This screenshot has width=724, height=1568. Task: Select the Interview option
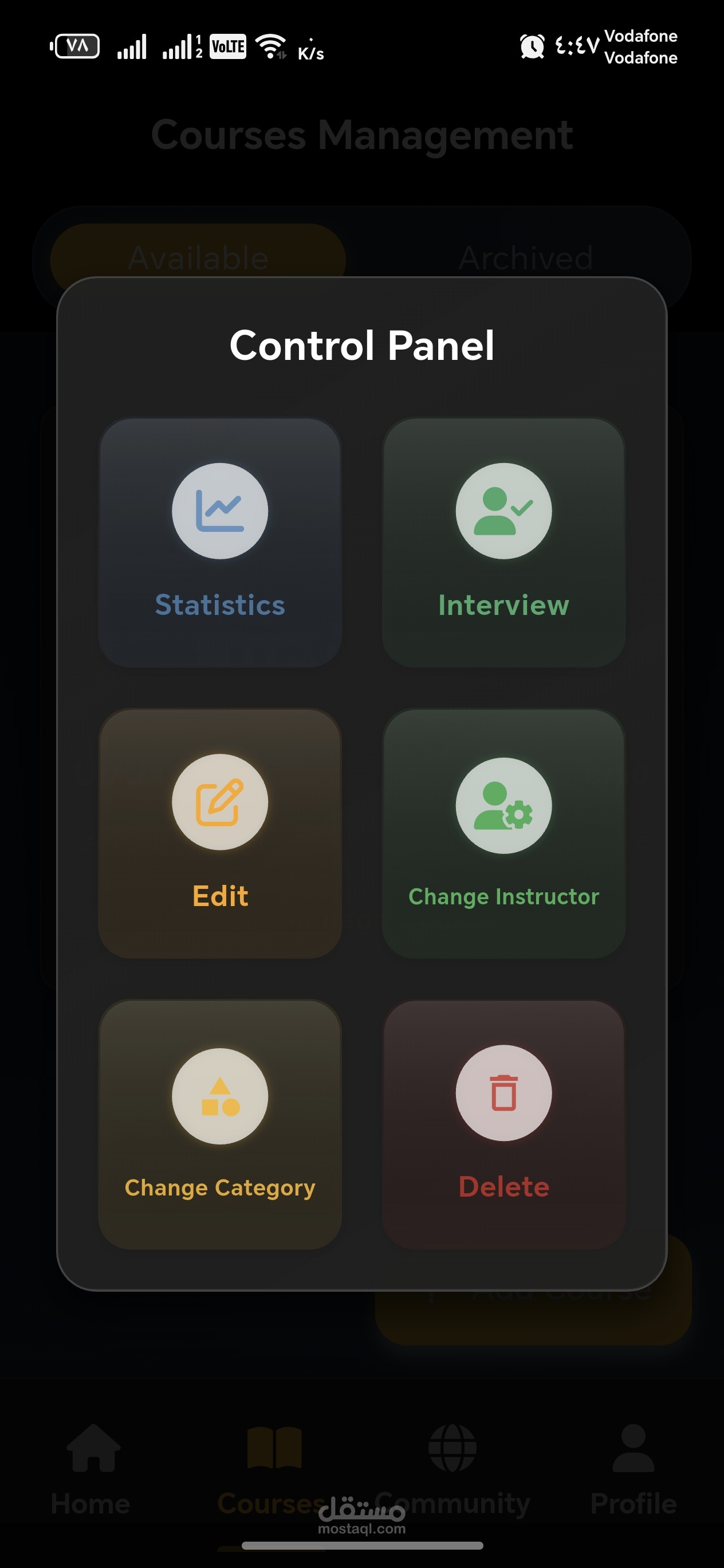point(503,542)
